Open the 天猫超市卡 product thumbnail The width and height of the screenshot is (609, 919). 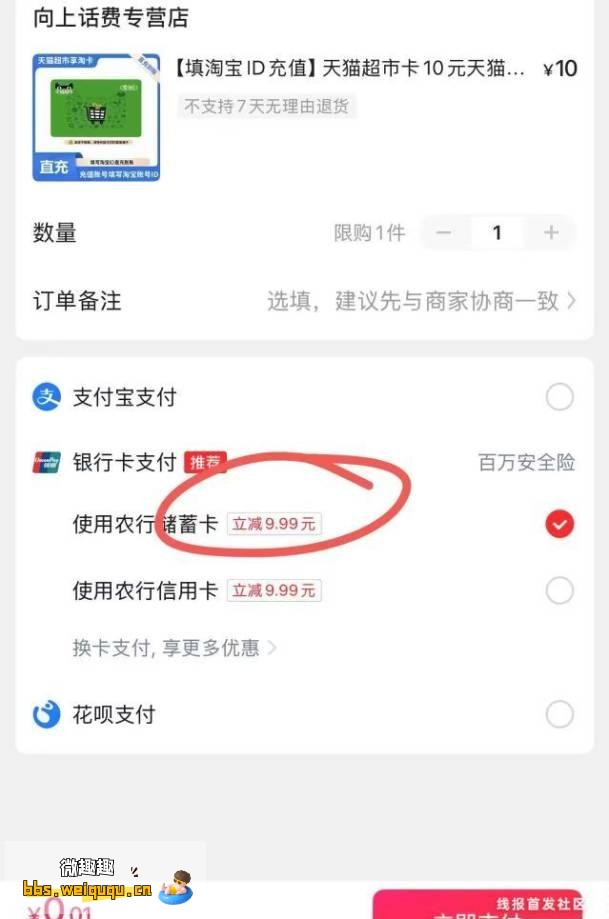click(96, 117)
